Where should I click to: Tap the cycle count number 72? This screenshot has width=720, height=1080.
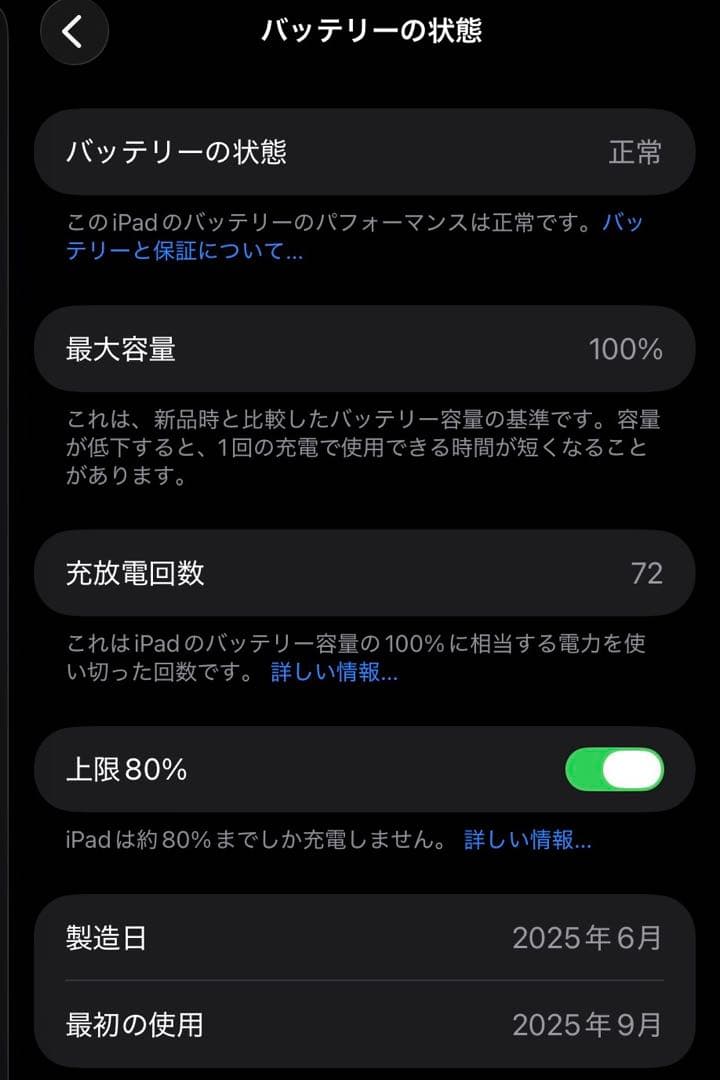point(648,573)
